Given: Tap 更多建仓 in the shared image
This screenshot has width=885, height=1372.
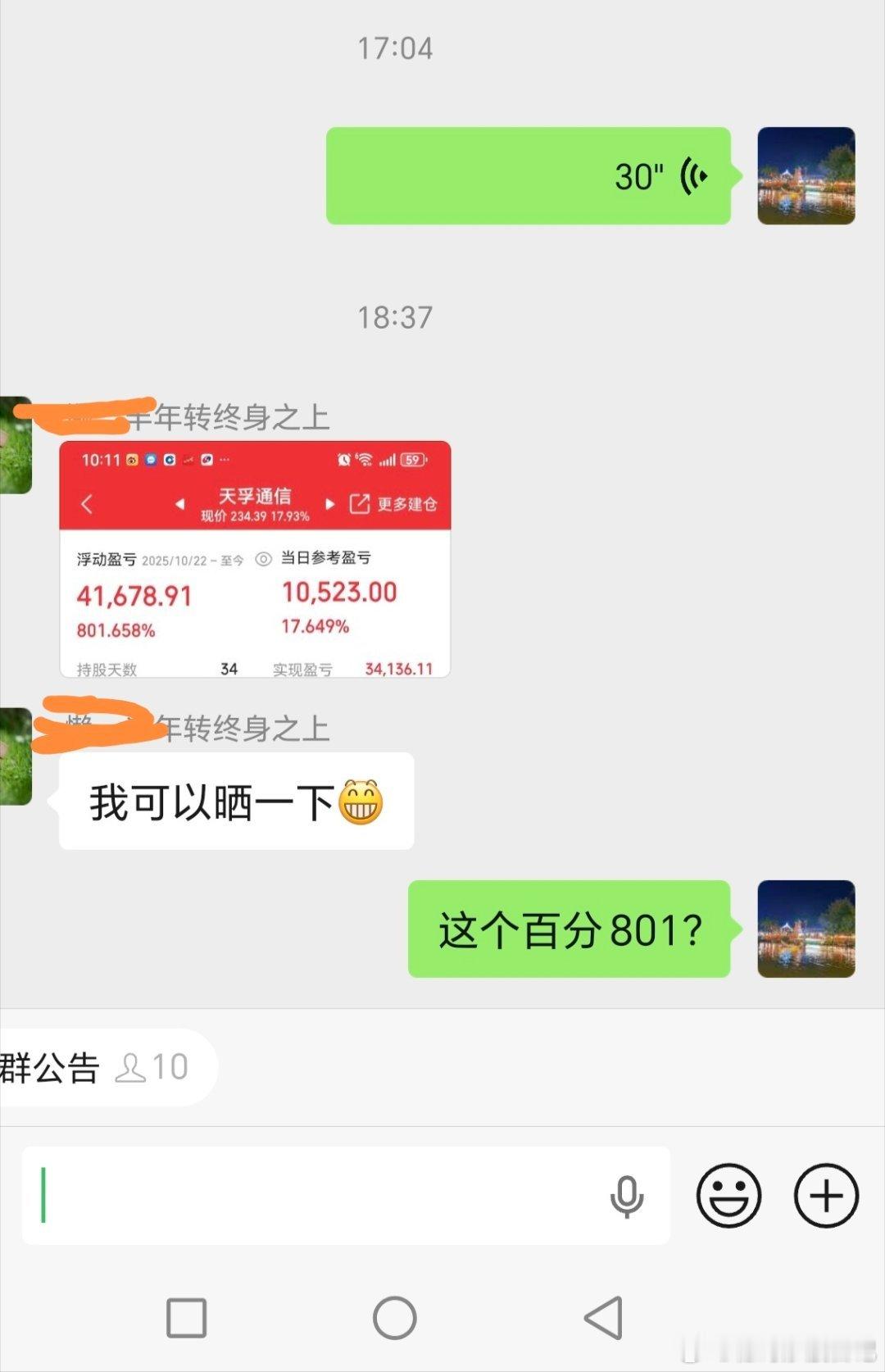Looking at the screenshot, I should pyautogui.click(x=406, y=505).
